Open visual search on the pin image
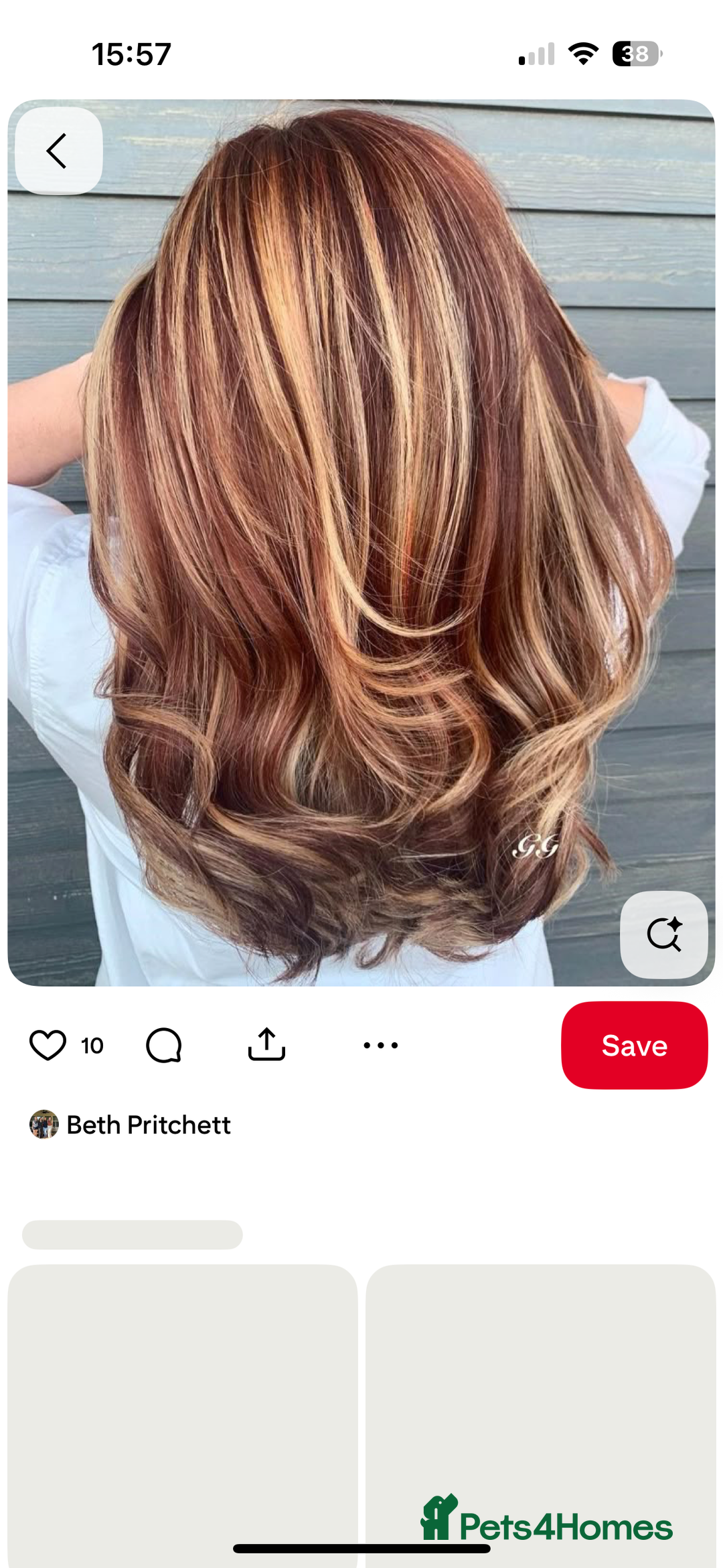The image size is (723, 1568). click(x=663, y=934)
